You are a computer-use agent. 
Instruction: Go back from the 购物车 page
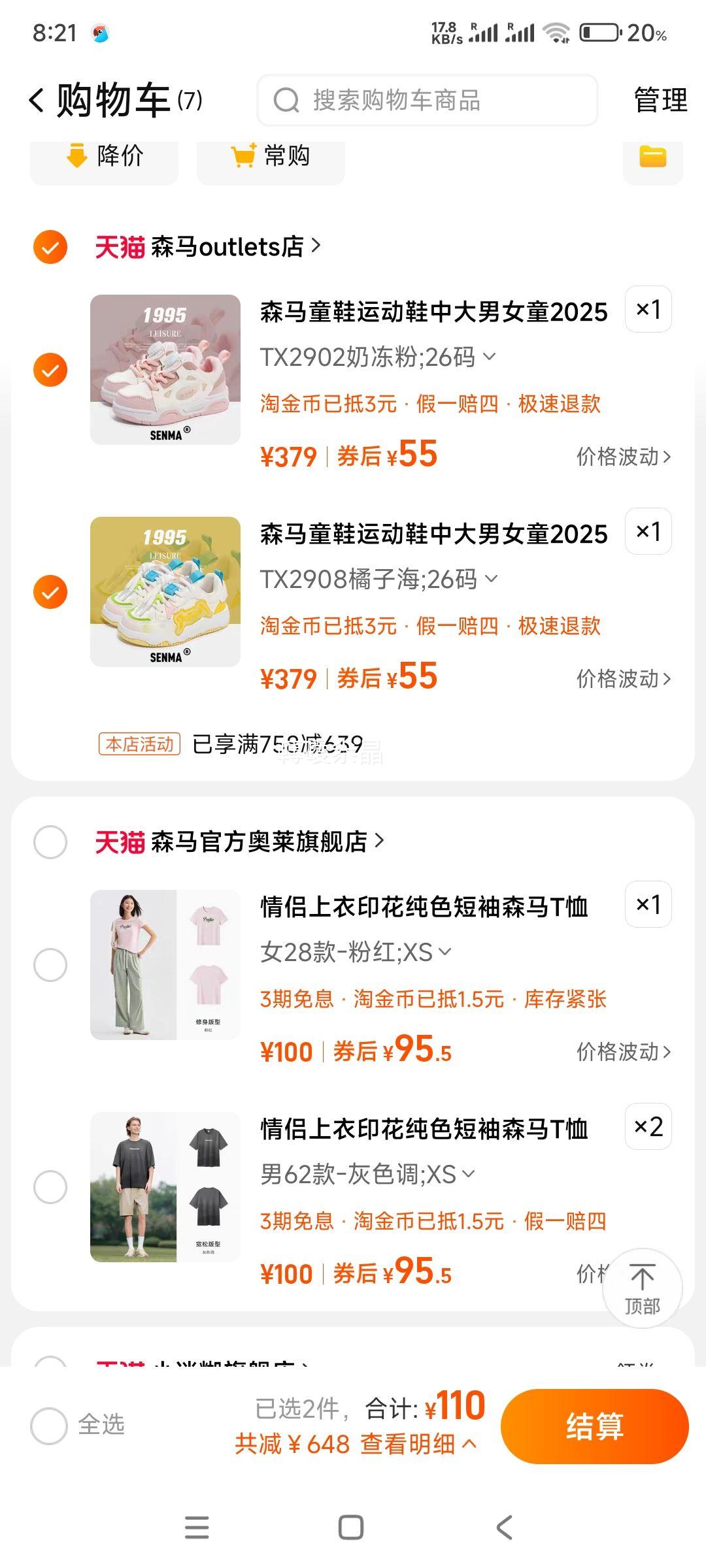pyautogui.click(x=37, y=101)
